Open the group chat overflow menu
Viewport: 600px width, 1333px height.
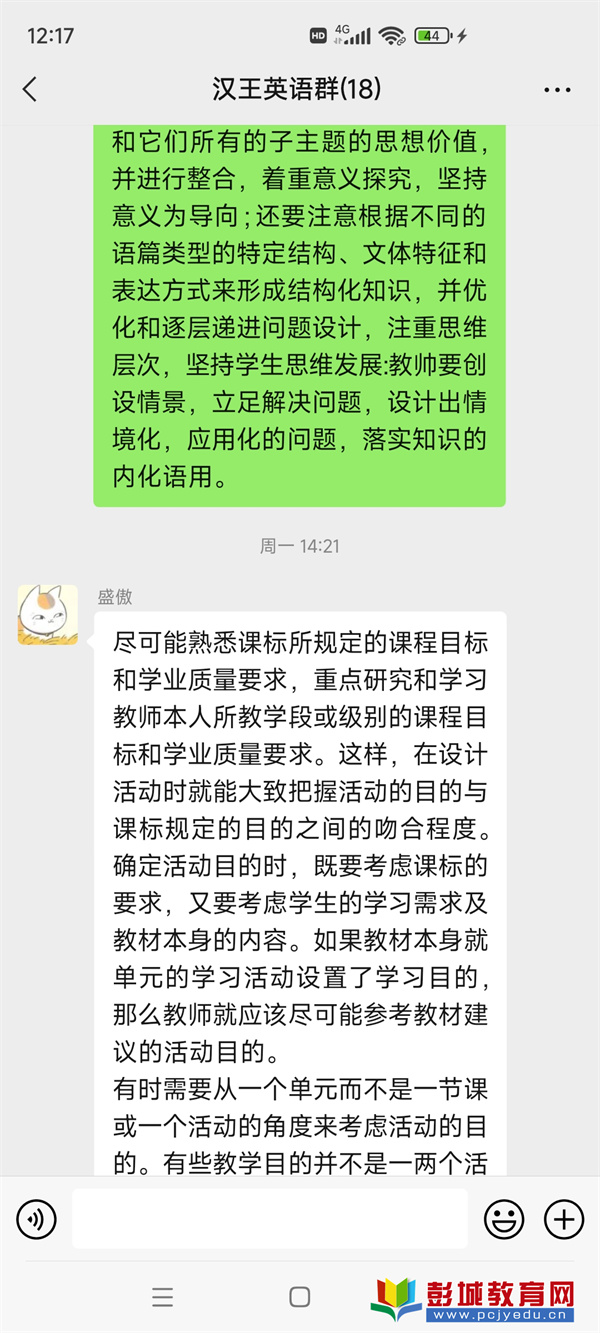(557, 90)
